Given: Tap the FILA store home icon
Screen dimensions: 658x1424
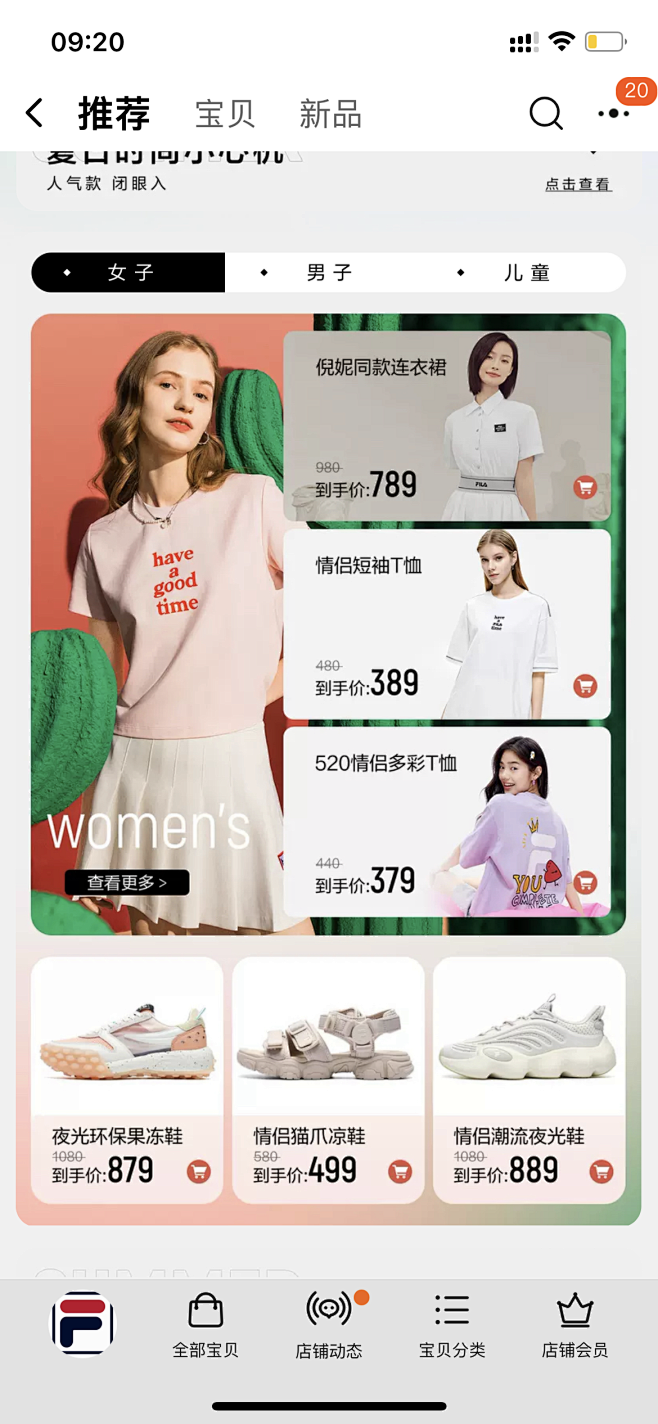Looking at the screenshot, I should point(83,1324).
